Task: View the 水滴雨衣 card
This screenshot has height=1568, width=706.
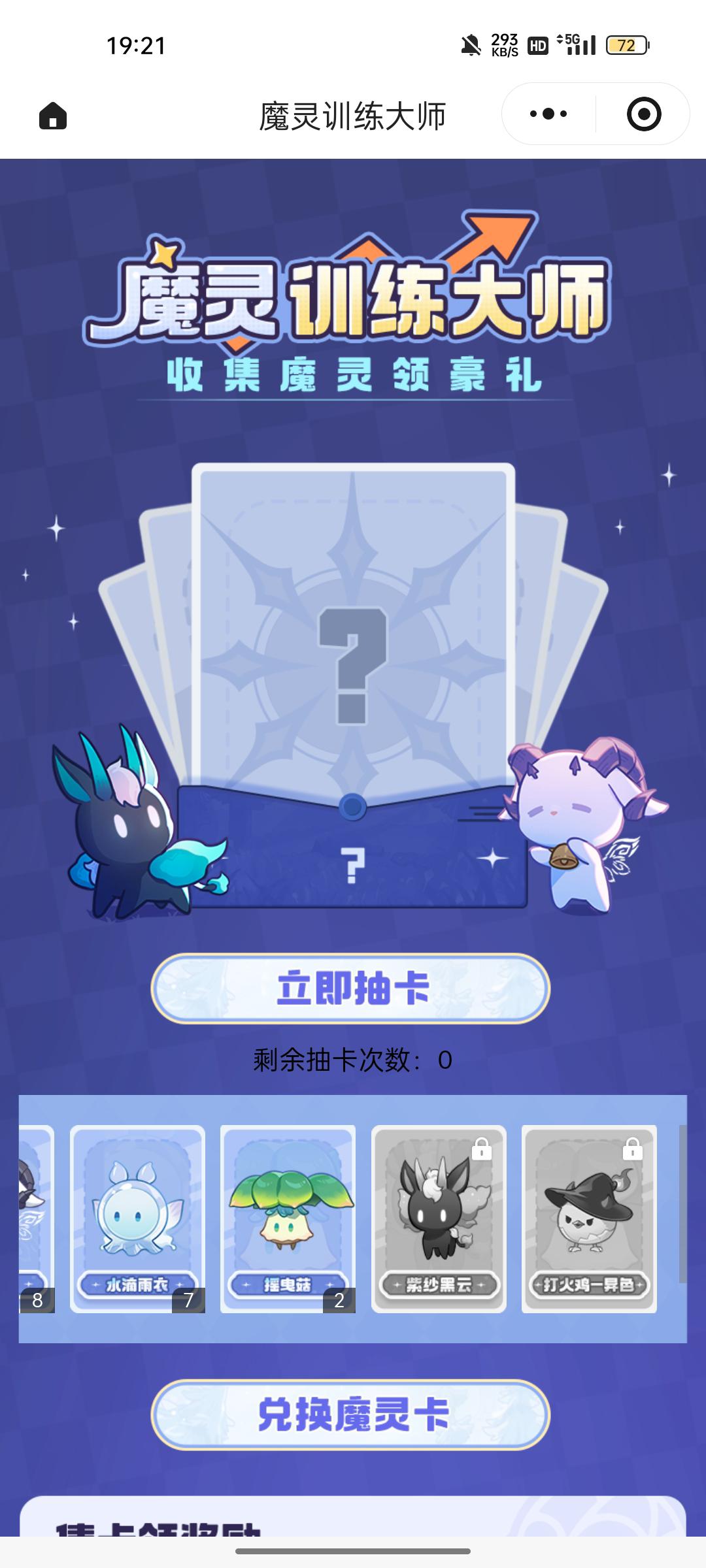Action: coord(137,1218)
